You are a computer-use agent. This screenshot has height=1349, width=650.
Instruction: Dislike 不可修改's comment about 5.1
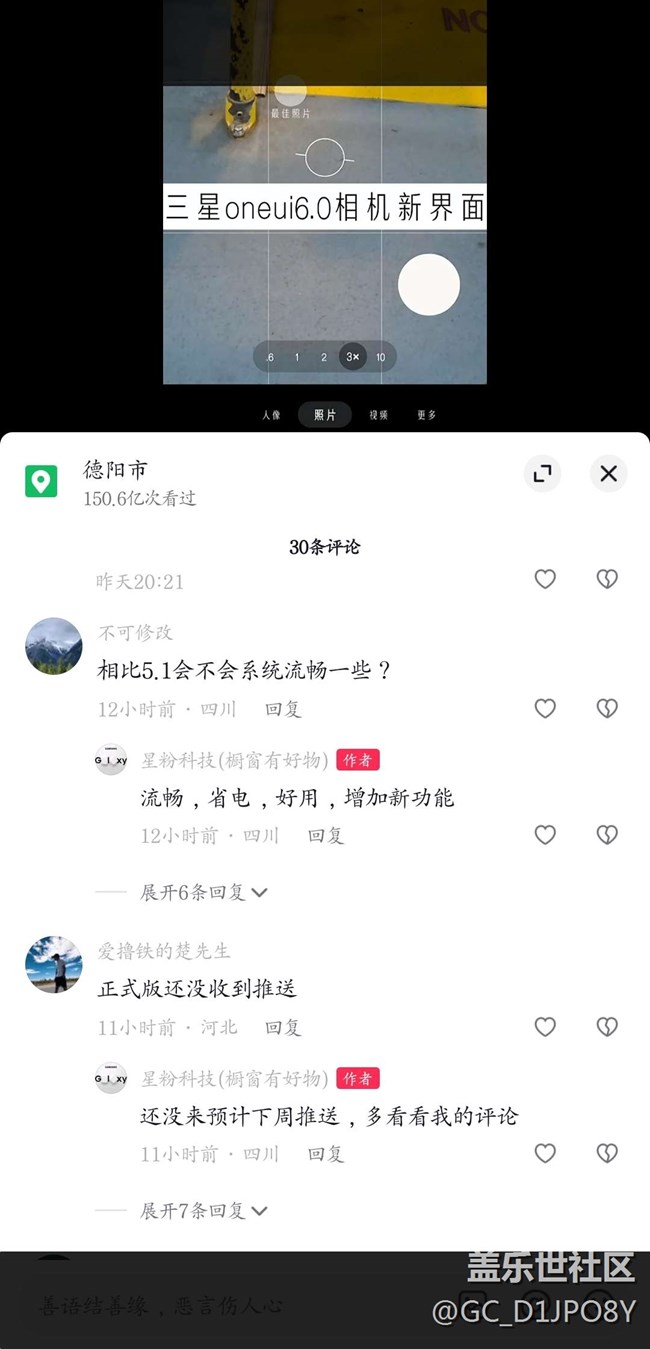tap(607, 708)
